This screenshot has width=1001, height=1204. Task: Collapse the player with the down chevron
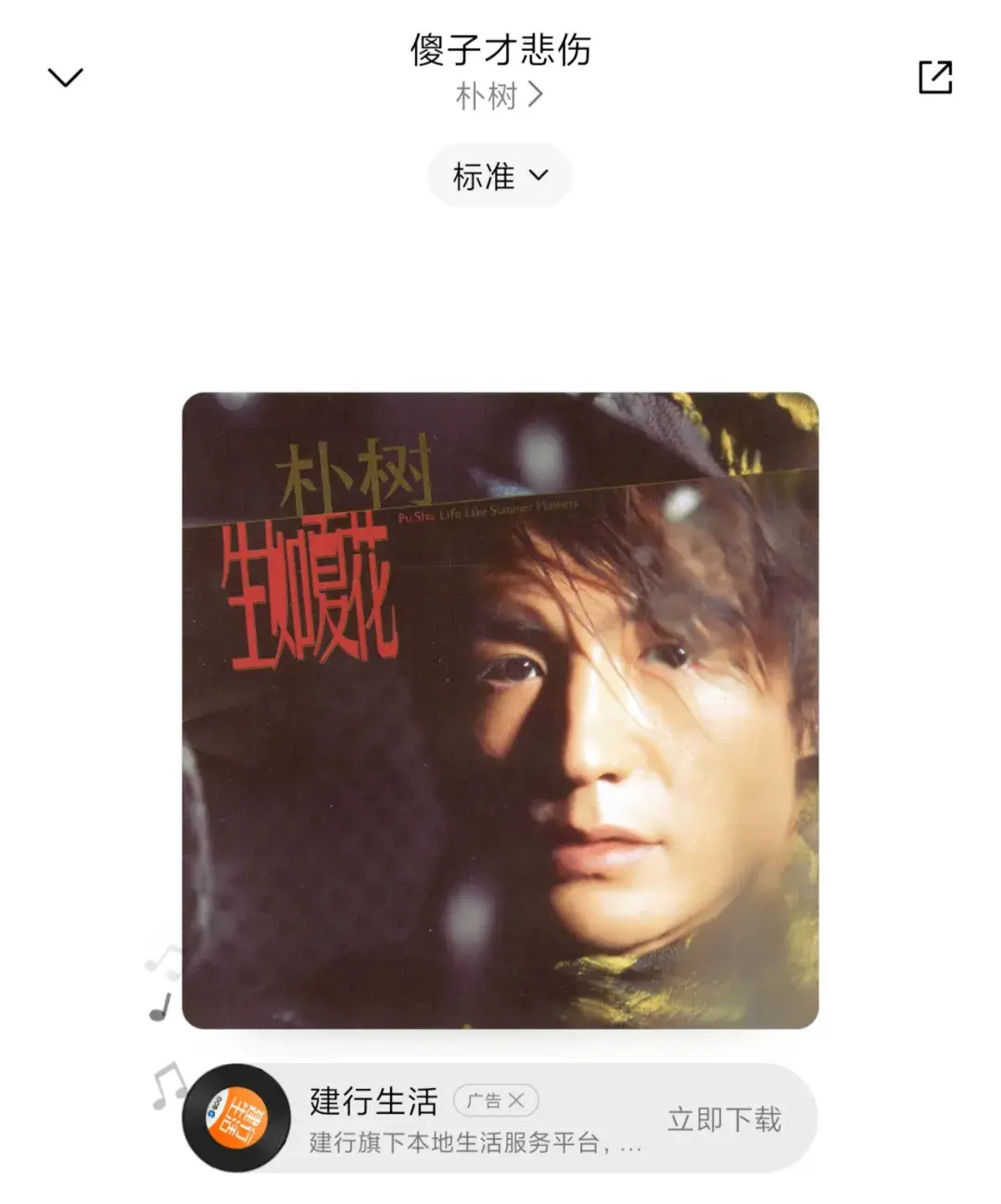click(65, 77)
